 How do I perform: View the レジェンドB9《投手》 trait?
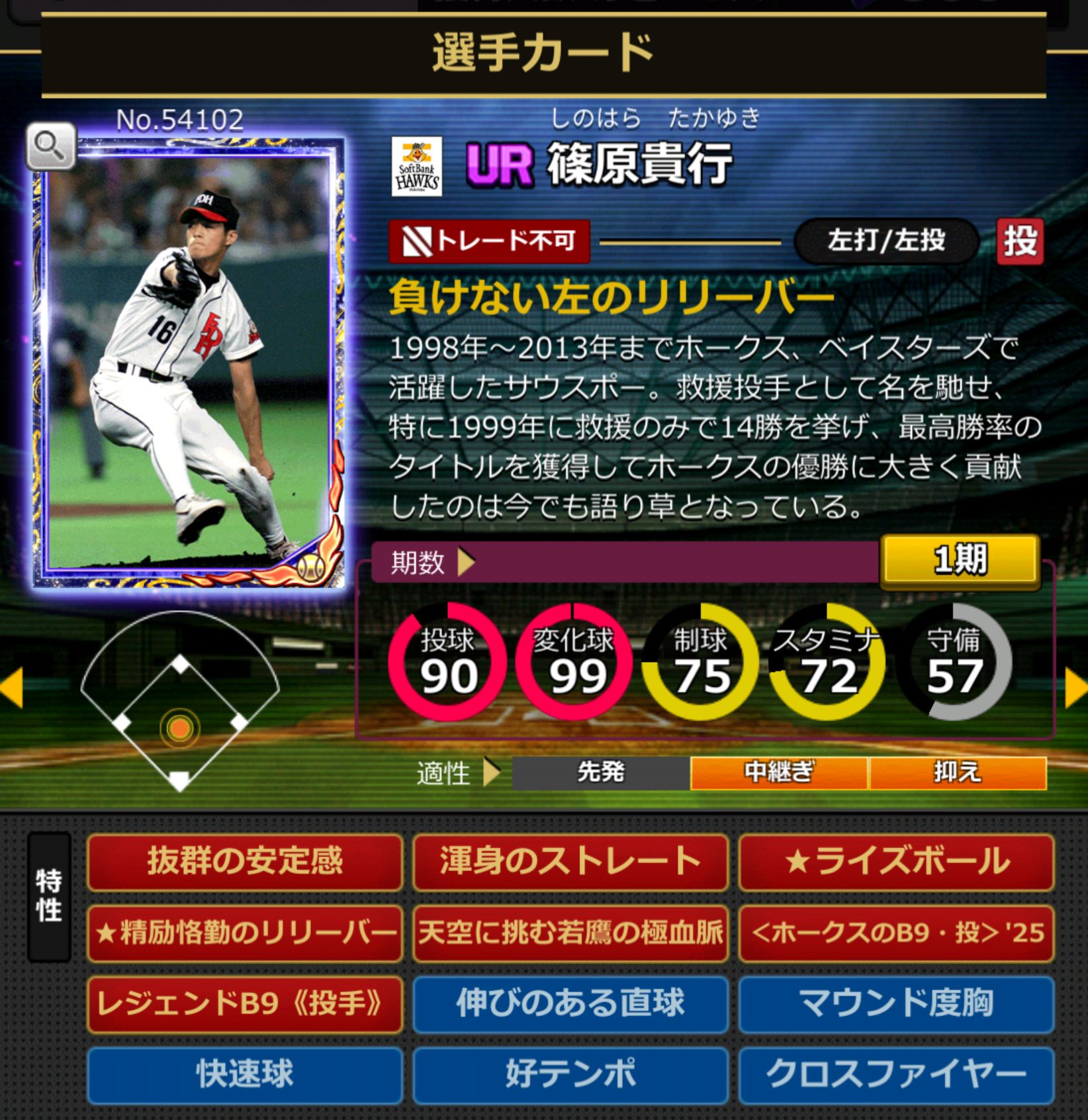point(245,1003)
